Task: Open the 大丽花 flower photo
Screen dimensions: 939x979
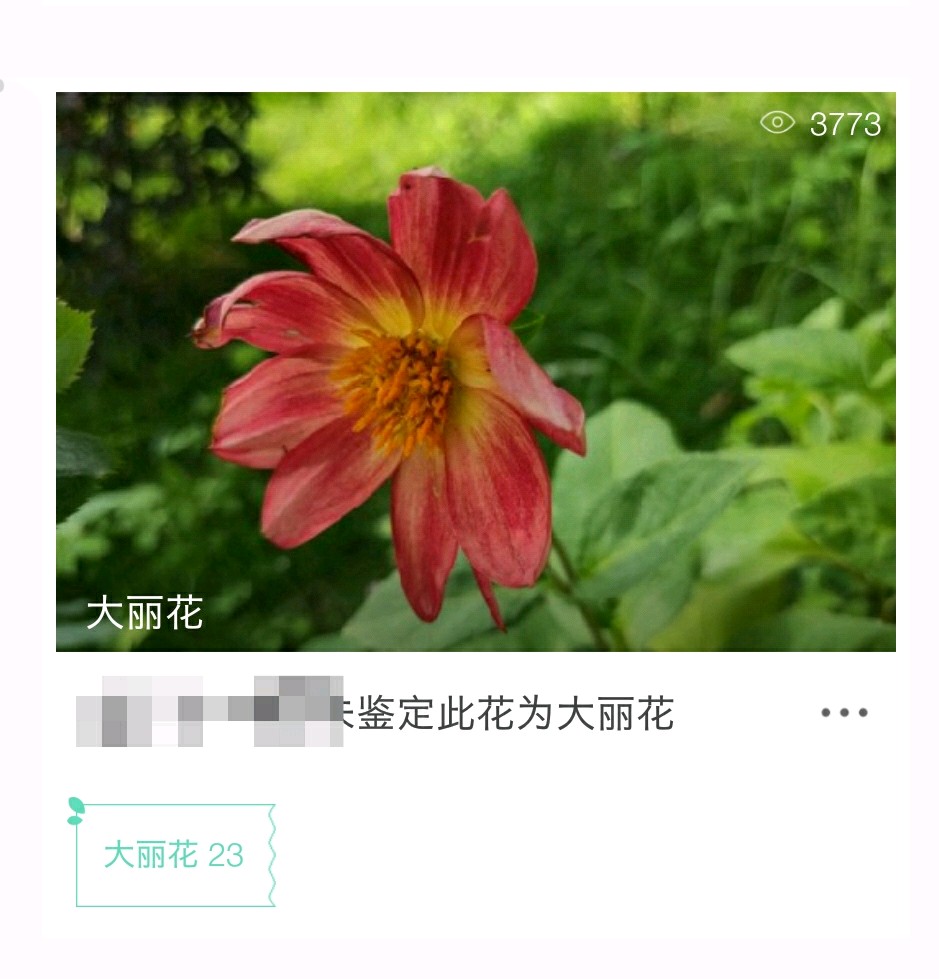Action: [x=475, y=371]
